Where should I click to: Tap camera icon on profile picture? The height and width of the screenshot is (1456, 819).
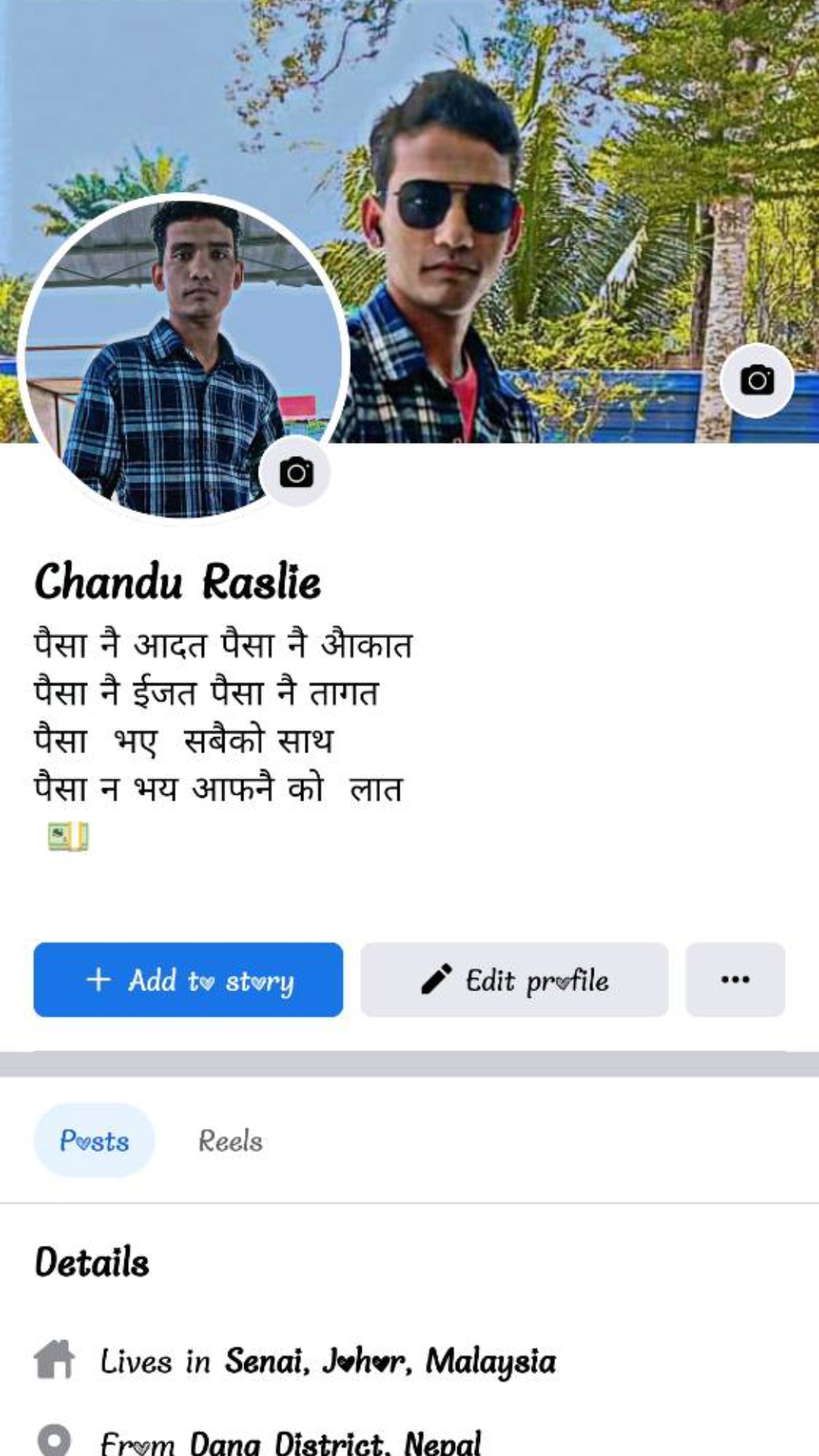coord(296,472)
